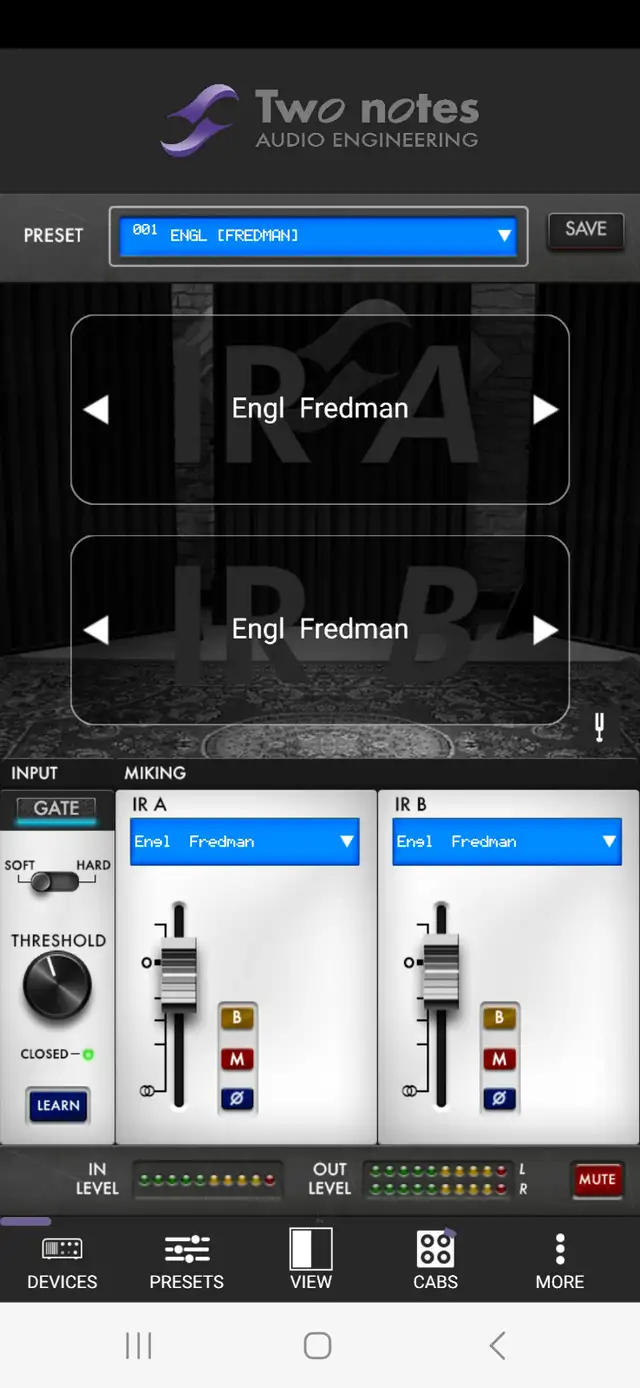
Task: Invert IR B phase with Ø button
Action: click(x=499, y=1099)
